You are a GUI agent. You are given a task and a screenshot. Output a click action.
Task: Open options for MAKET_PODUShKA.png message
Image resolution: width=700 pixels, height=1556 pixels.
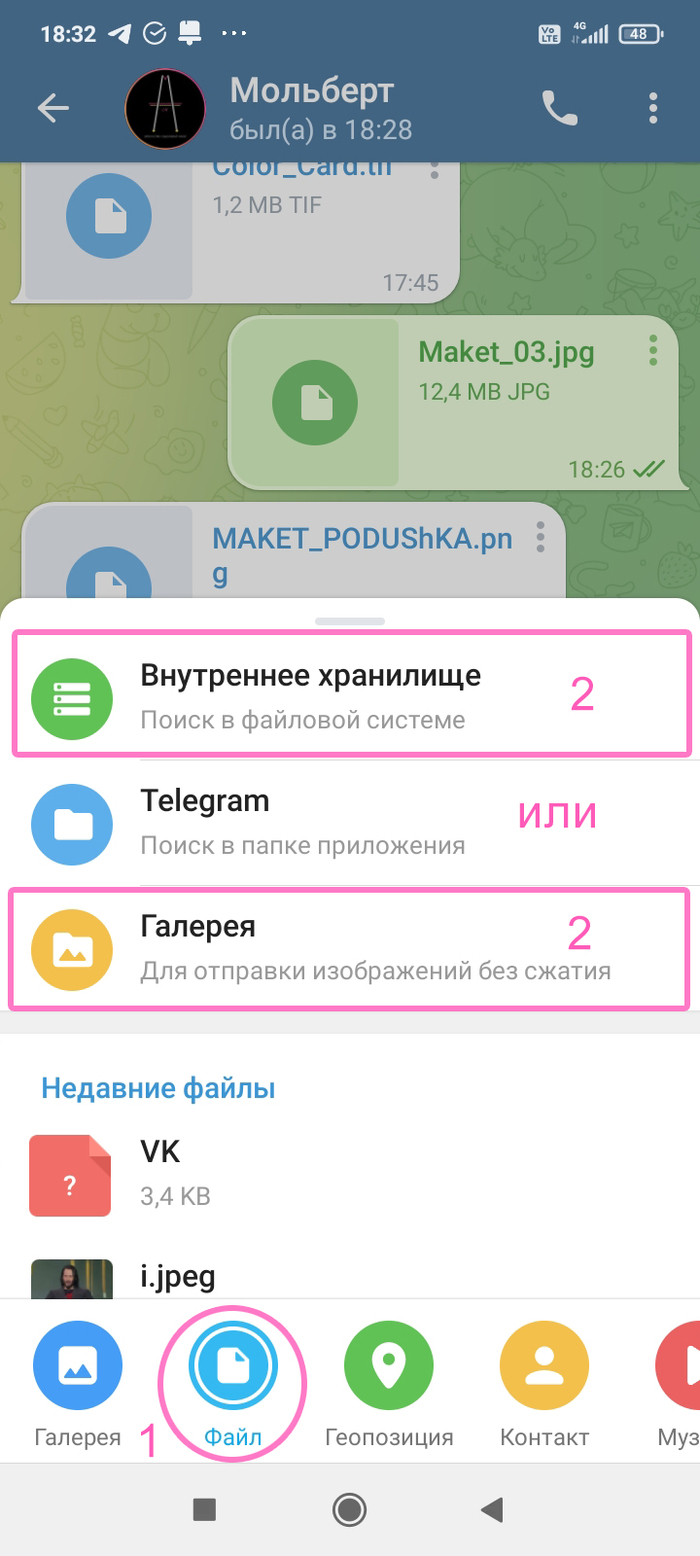(x=540, y=537)
